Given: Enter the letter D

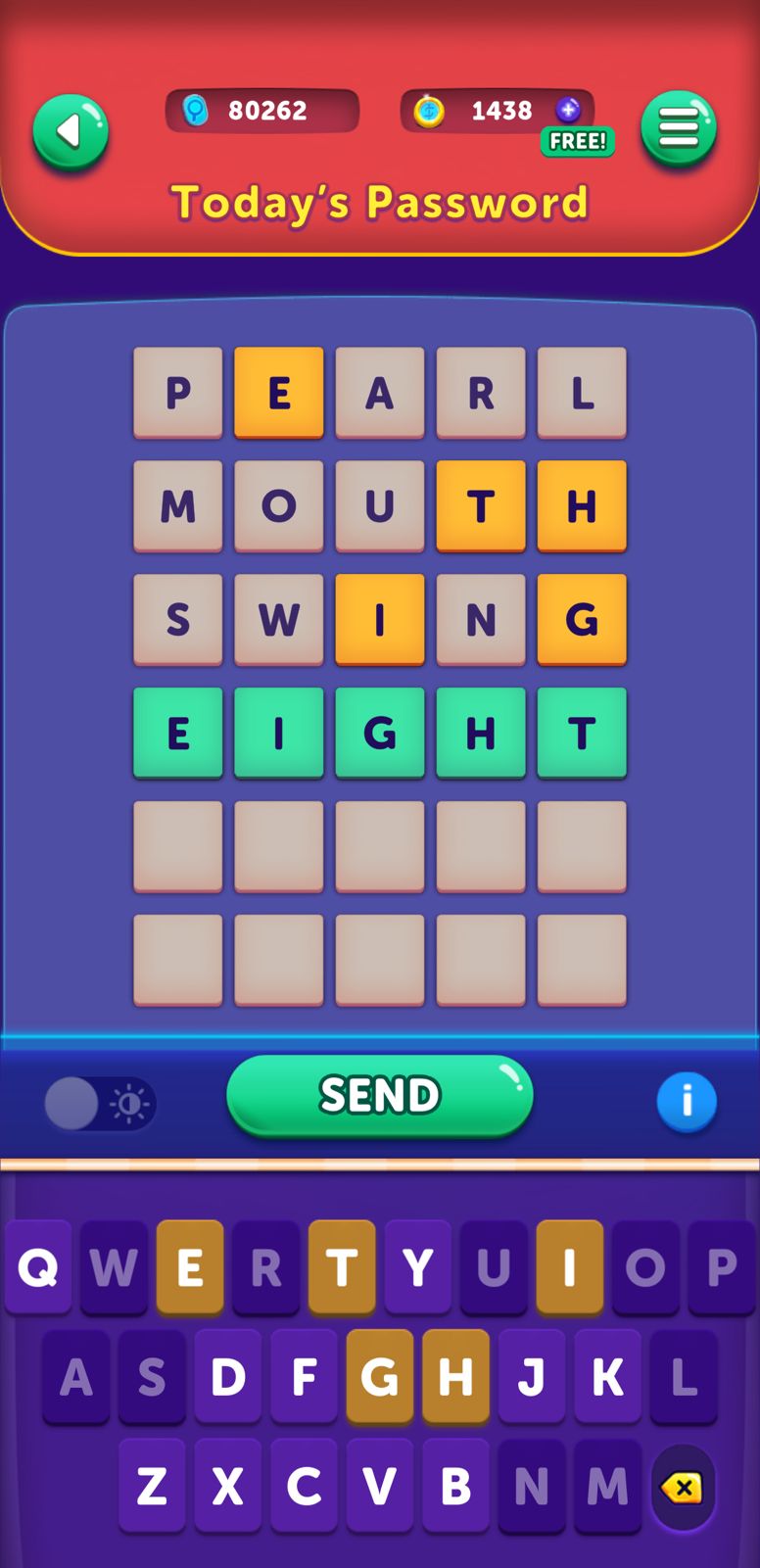Looking at the screenshot, I should tap(227, 1377).
